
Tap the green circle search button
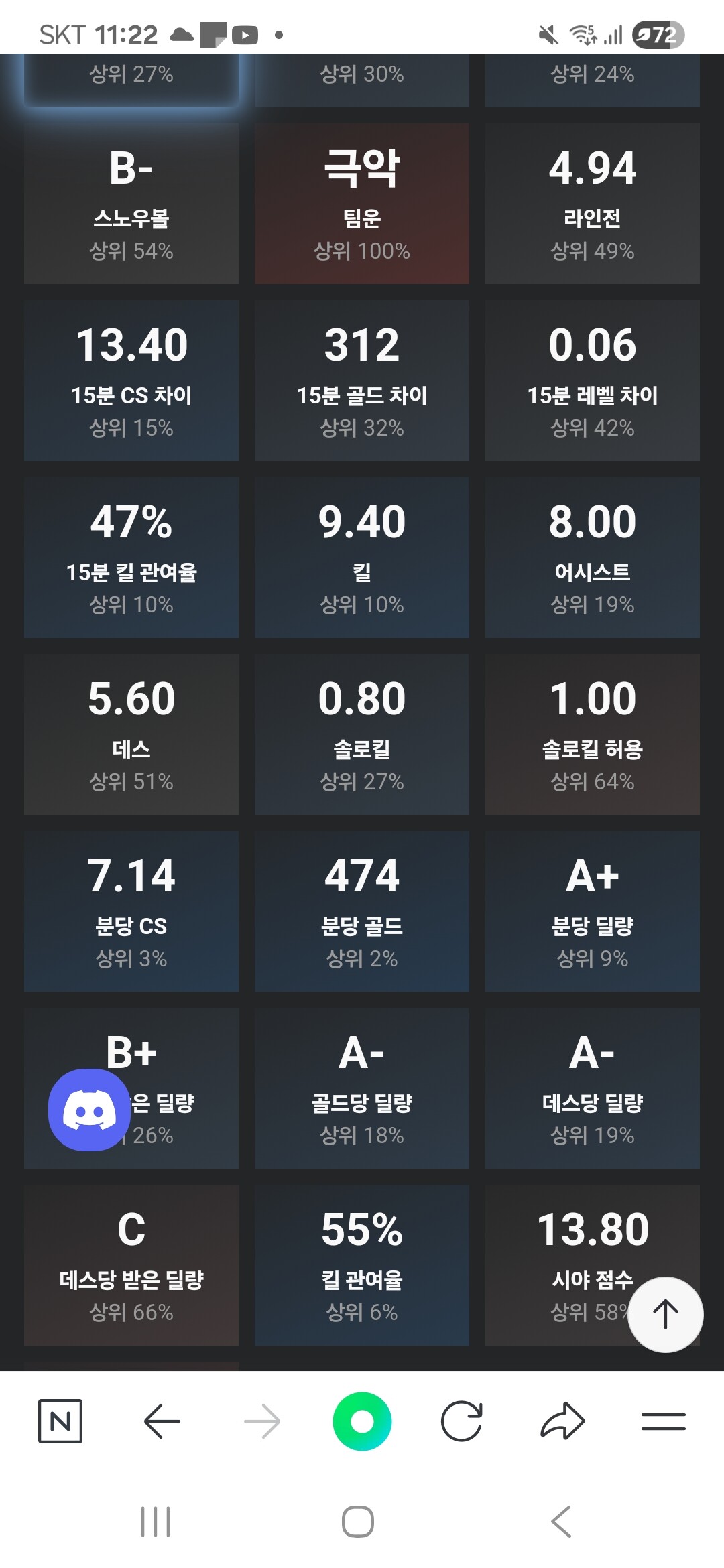coord(362,1421)
